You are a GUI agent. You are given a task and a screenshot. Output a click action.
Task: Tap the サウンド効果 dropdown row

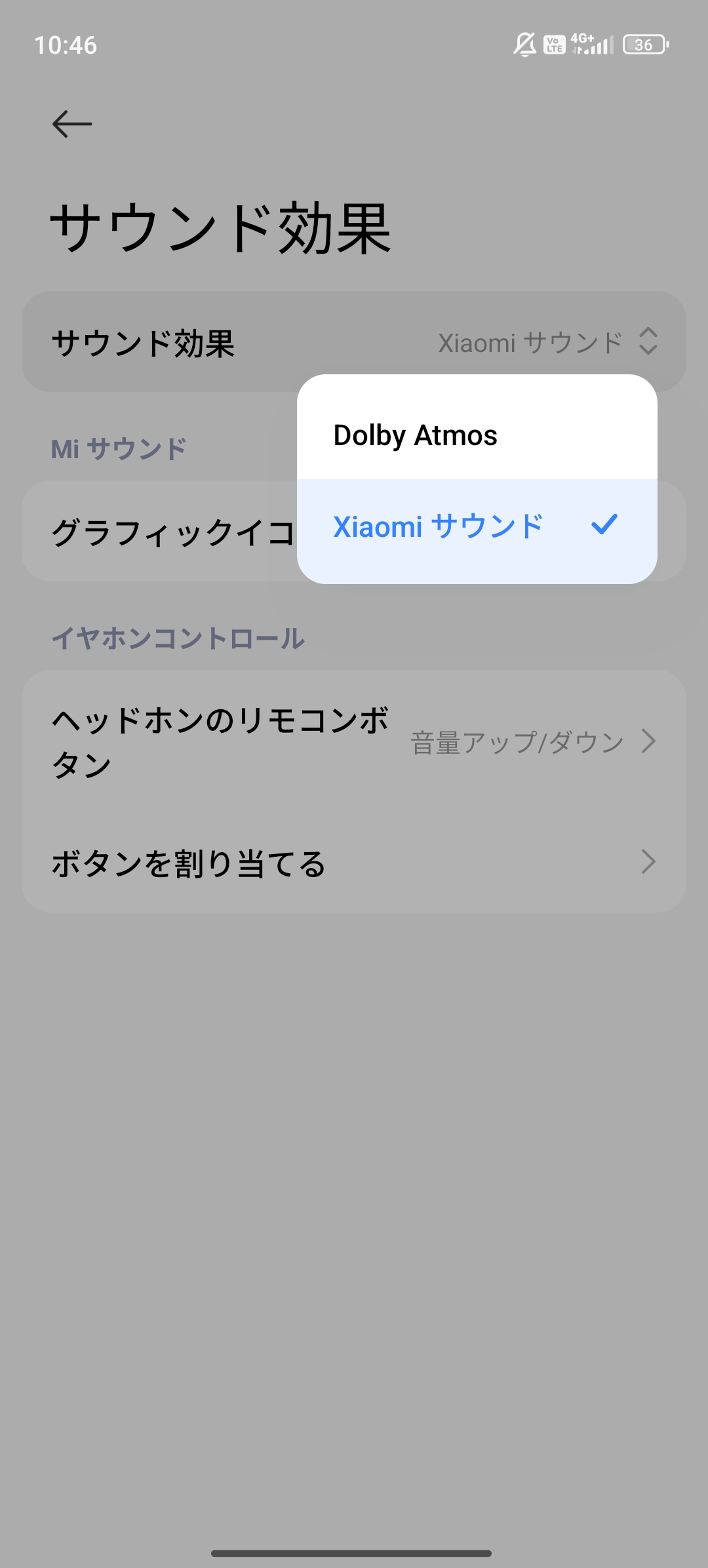[x=354, y=342]
